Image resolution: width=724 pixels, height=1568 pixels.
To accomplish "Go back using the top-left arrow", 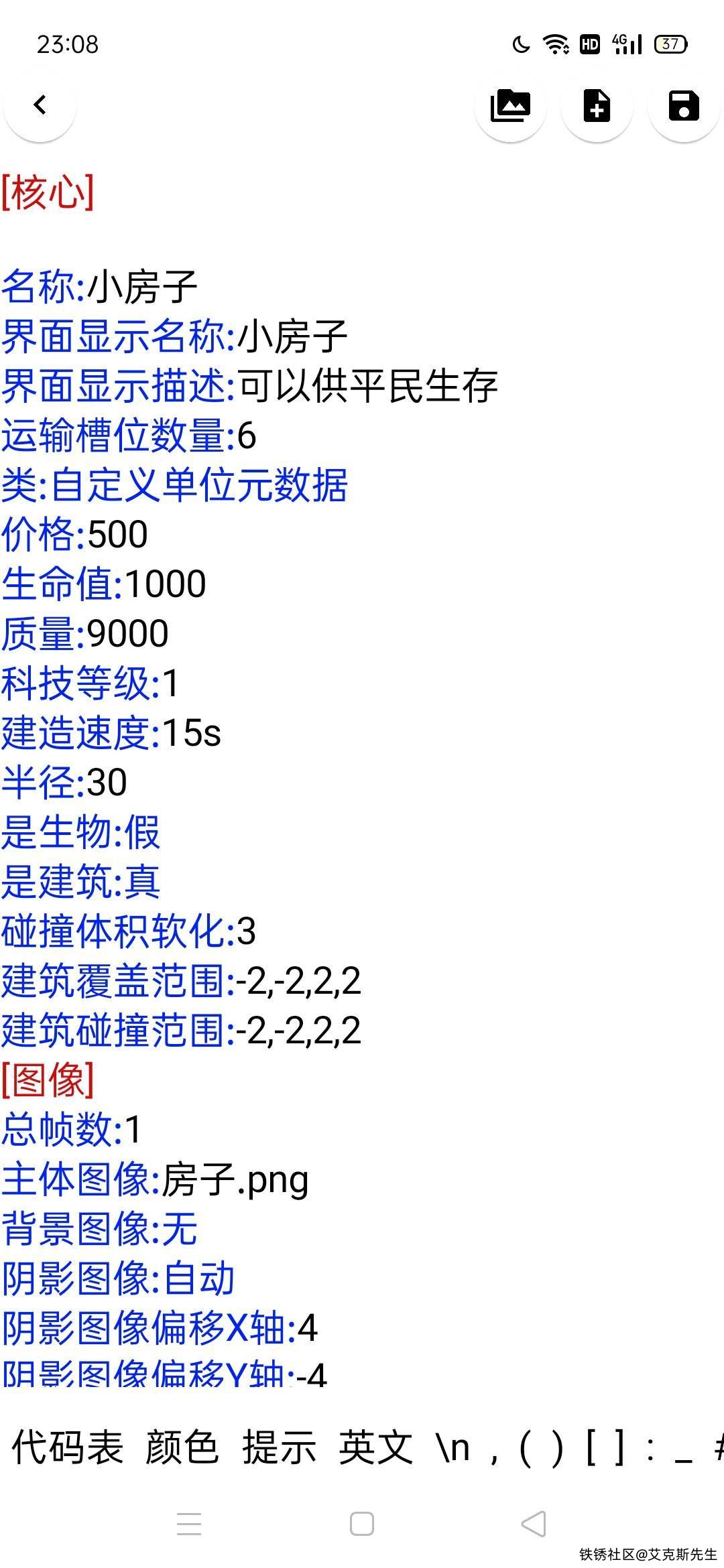I will [40, 105].
